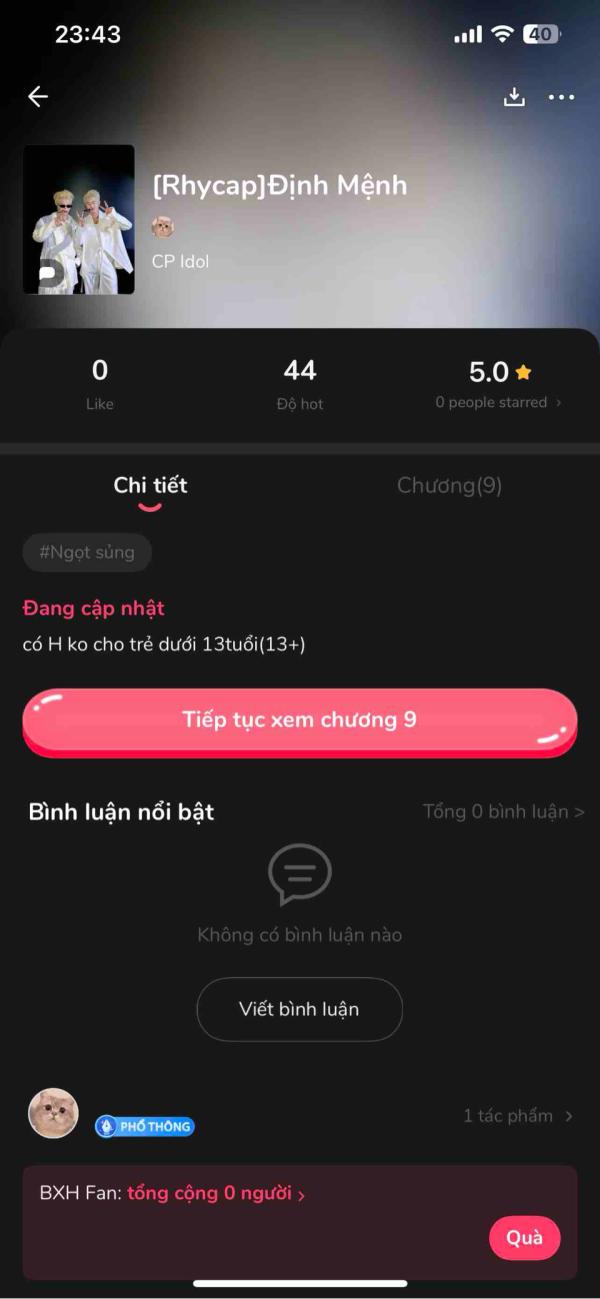
Task: Open Tổng 0 bình luận list
Action: [x=503, y=811]
